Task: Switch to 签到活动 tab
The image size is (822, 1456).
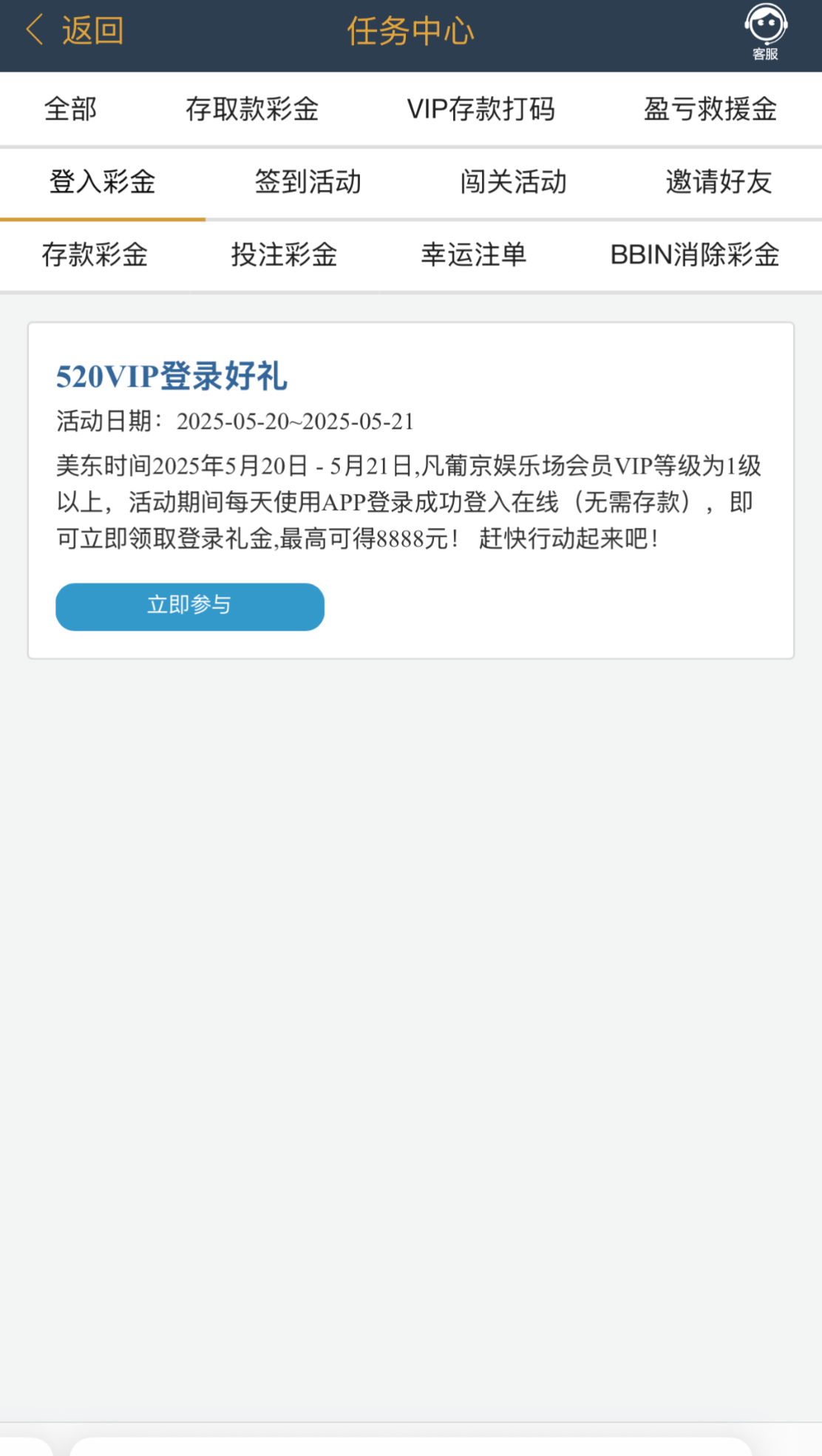Action: point(308,182)
